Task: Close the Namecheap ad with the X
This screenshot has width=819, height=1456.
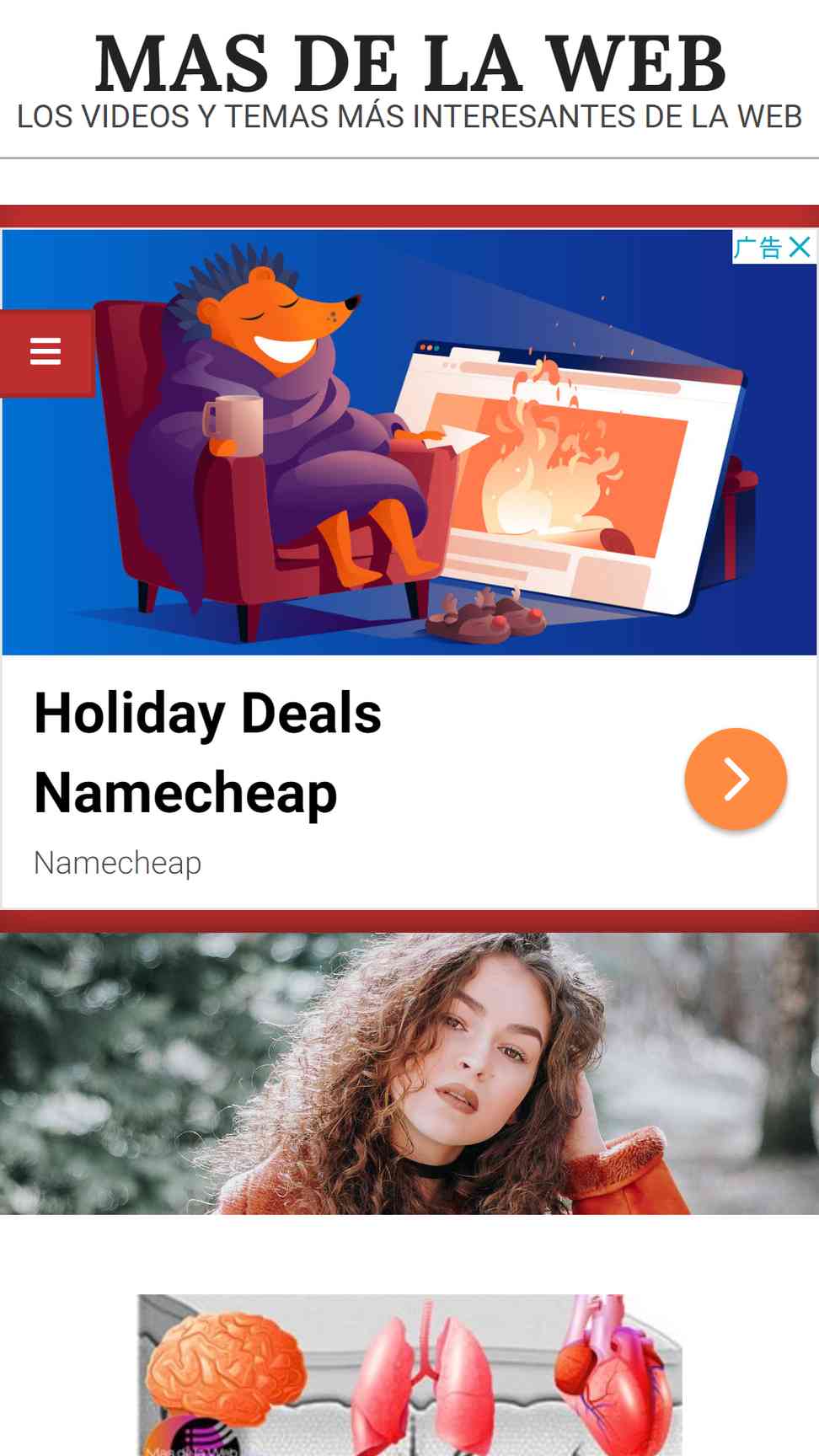Action: 800,247
